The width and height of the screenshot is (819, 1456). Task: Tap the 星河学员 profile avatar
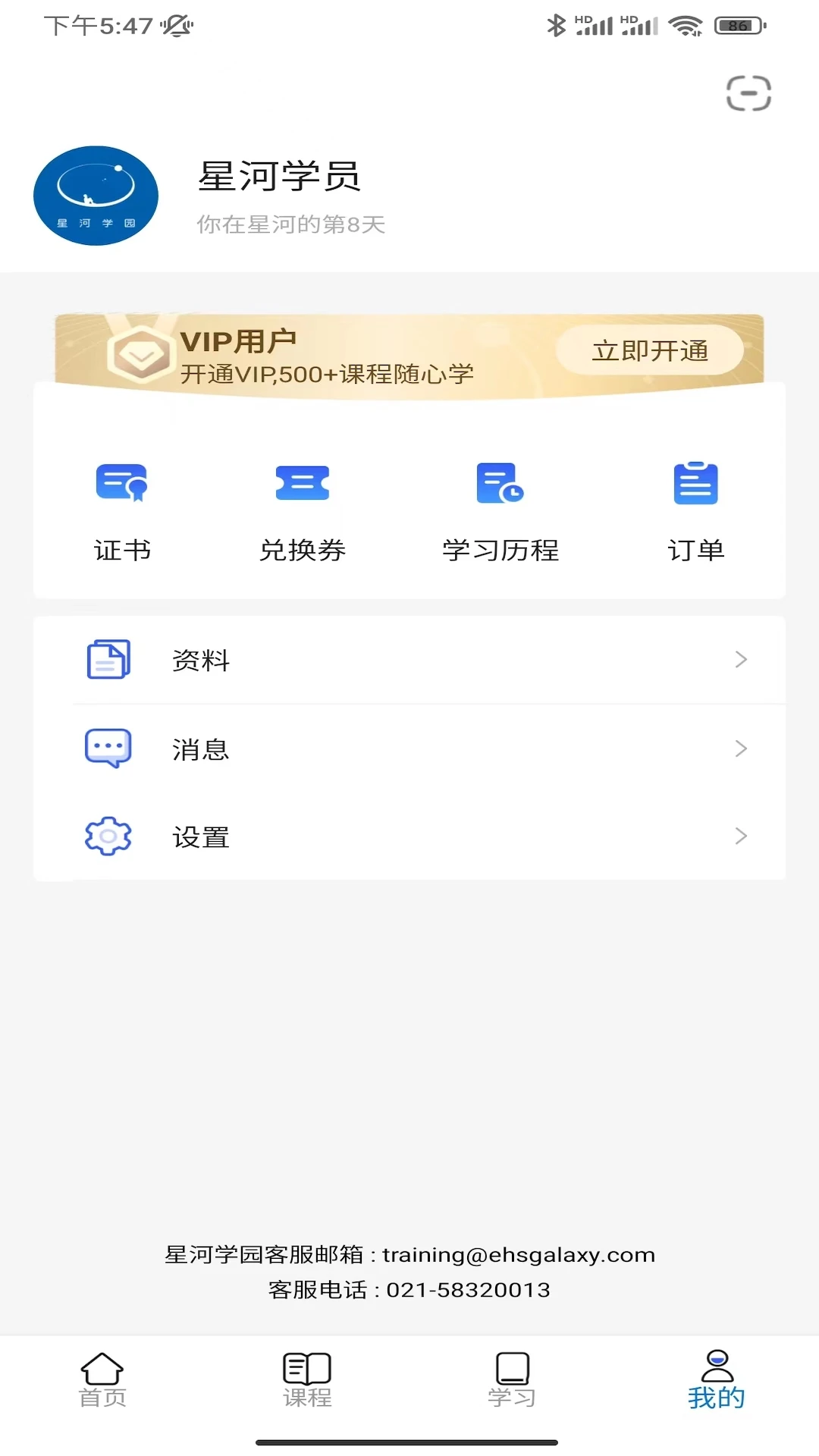coord(96,196)
